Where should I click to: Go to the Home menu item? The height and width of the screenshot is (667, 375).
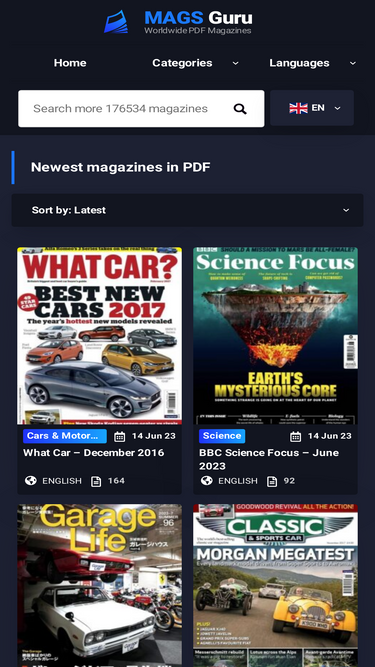(x=70, y=63)
